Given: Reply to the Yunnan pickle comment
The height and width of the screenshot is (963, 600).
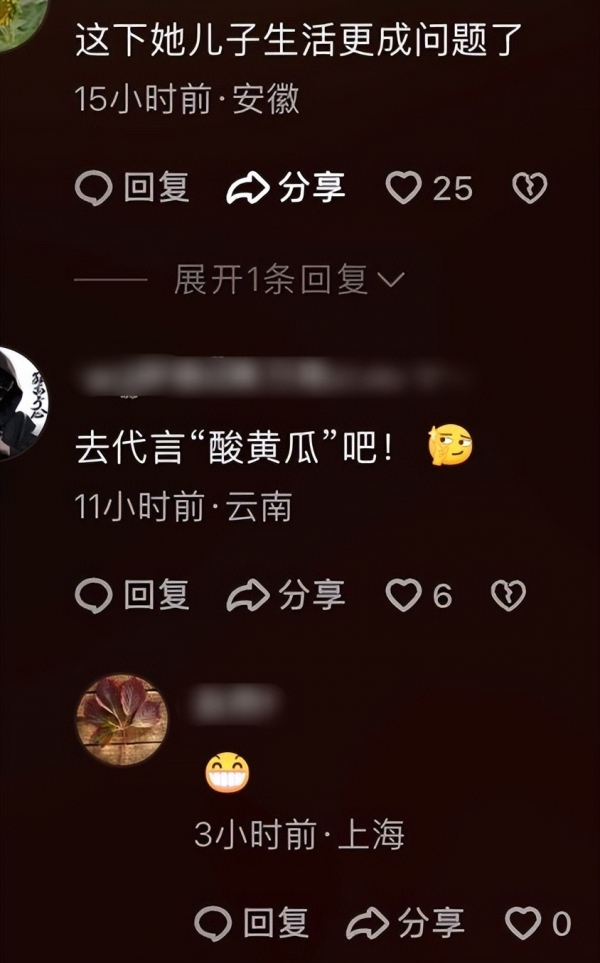Looking at the screenshot, I should [131, 595].
